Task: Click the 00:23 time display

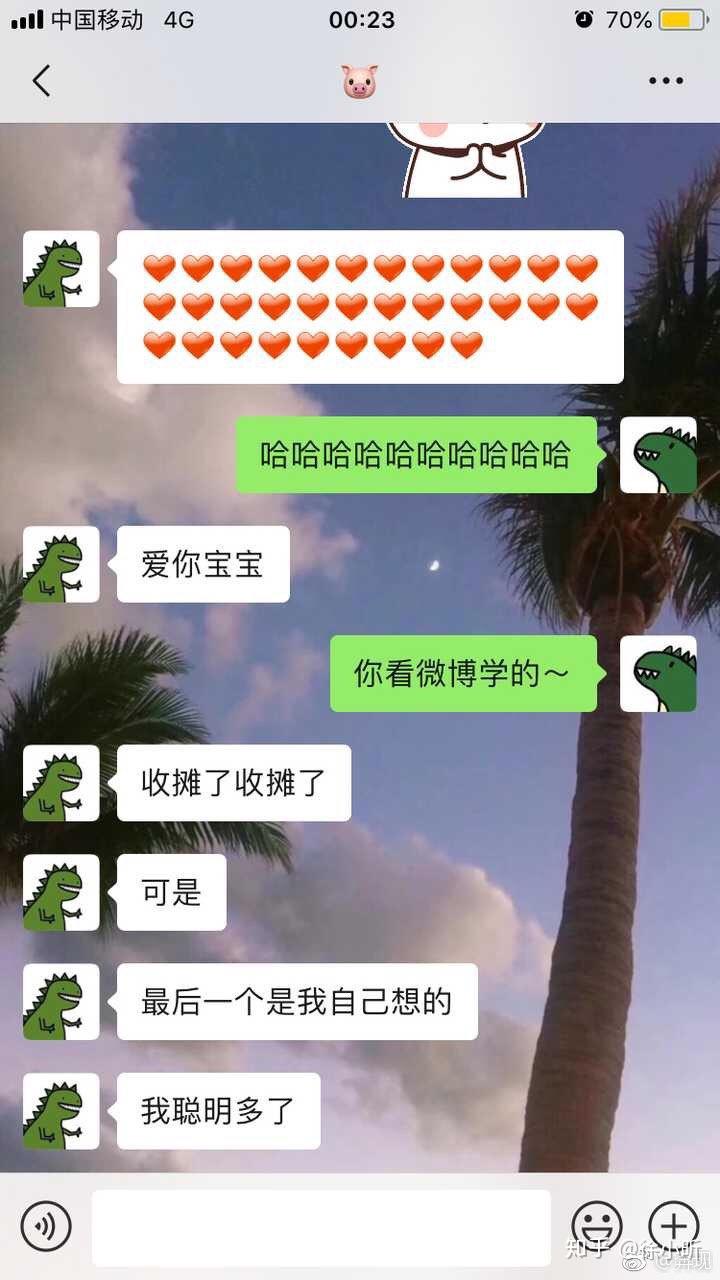Action: (362, 18)
